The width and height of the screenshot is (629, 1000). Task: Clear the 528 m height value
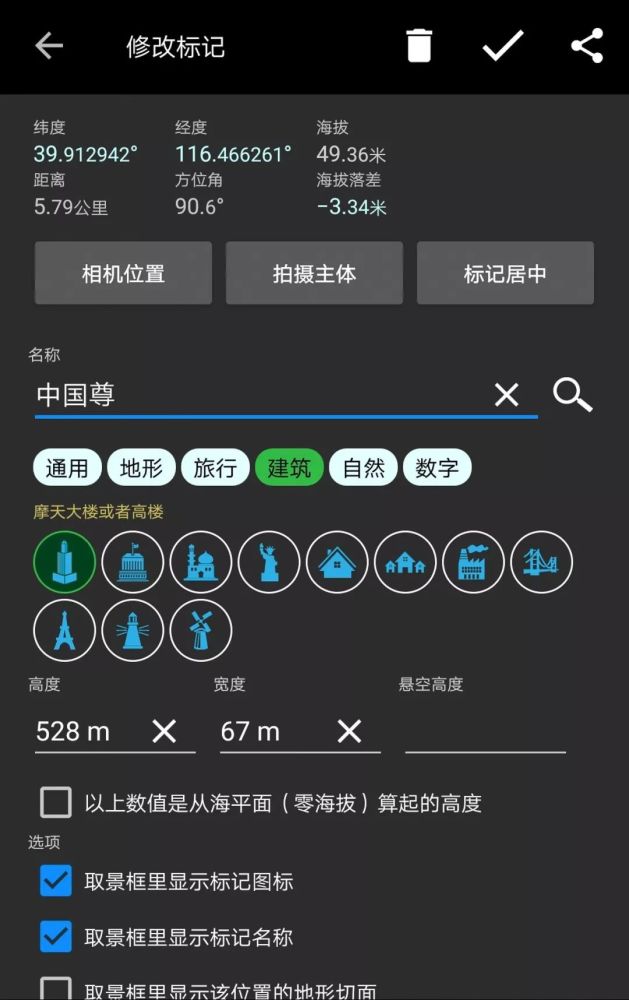pyautogui.click(x=164, y=731)
